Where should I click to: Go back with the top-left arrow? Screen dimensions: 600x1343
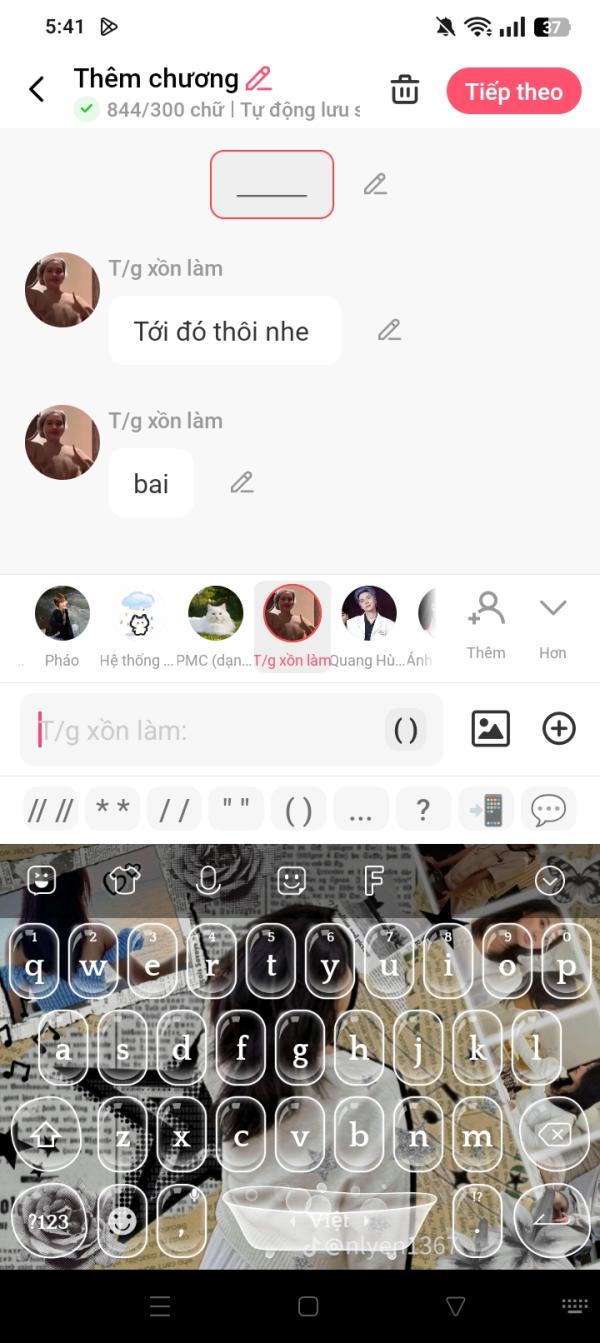[37, 90]
